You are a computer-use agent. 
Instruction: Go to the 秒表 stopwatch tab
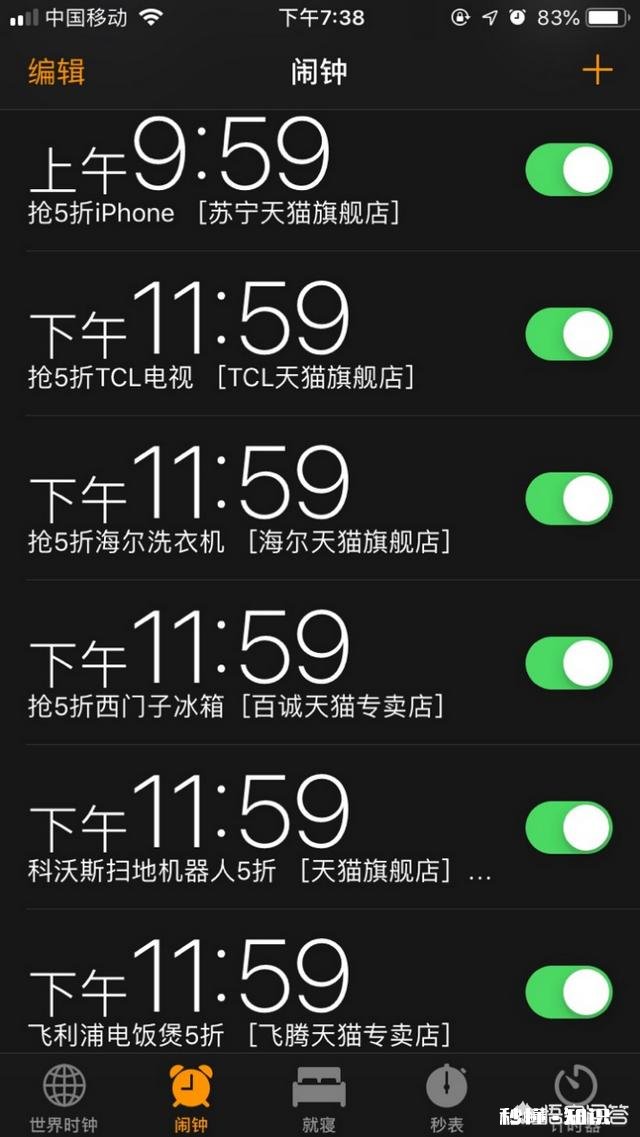click(447, 1097)
